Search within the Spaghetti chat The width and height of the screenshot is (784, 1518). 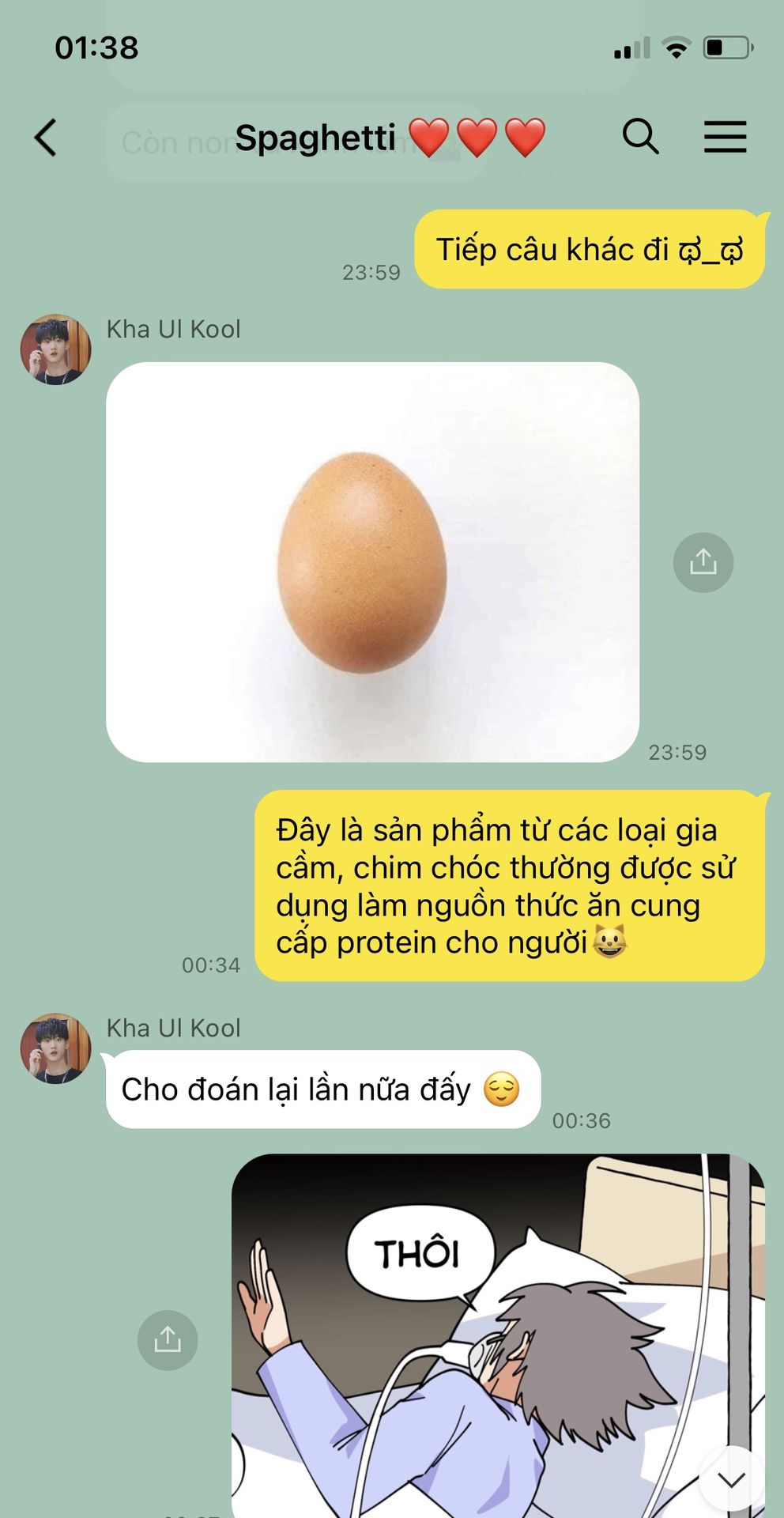pos(640,137)
